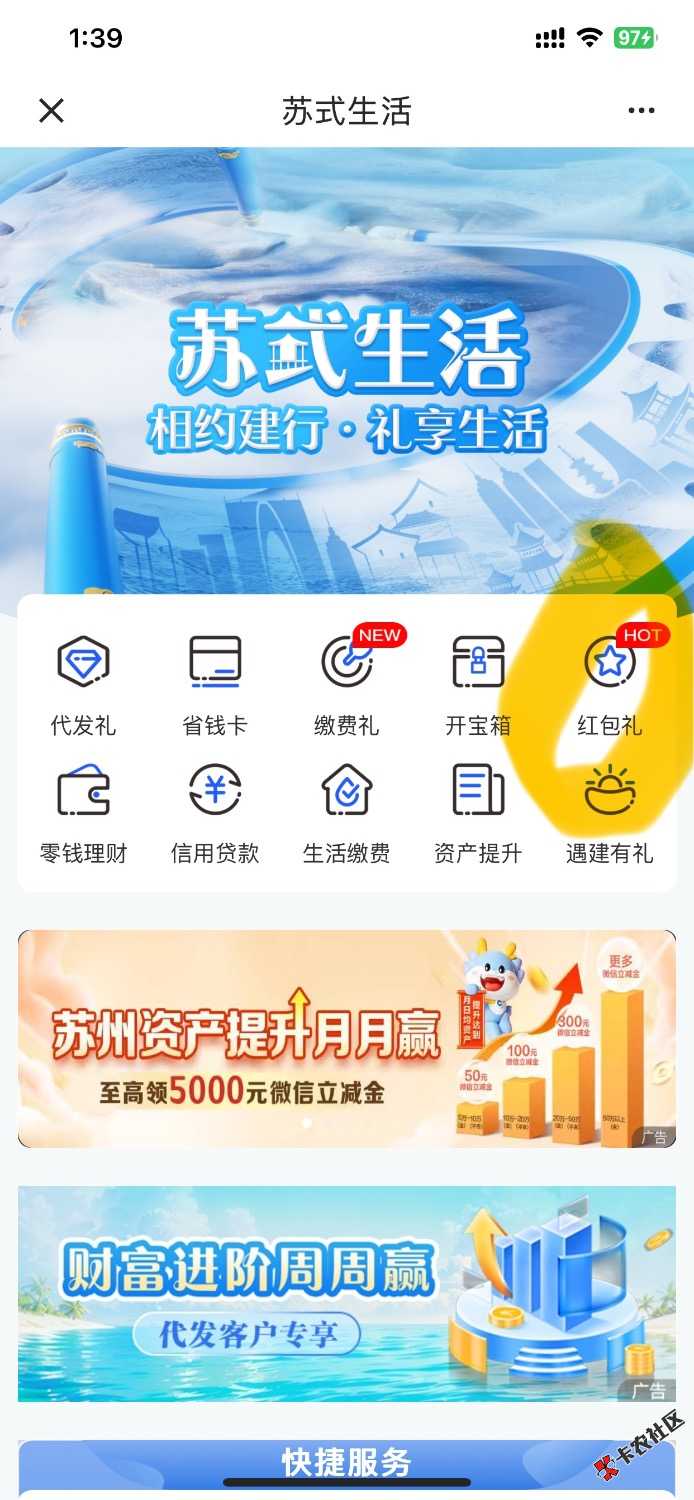Open the 省钱卡 entry
The width and height of the screenshot is (694, 1500).
click(215, 685)
